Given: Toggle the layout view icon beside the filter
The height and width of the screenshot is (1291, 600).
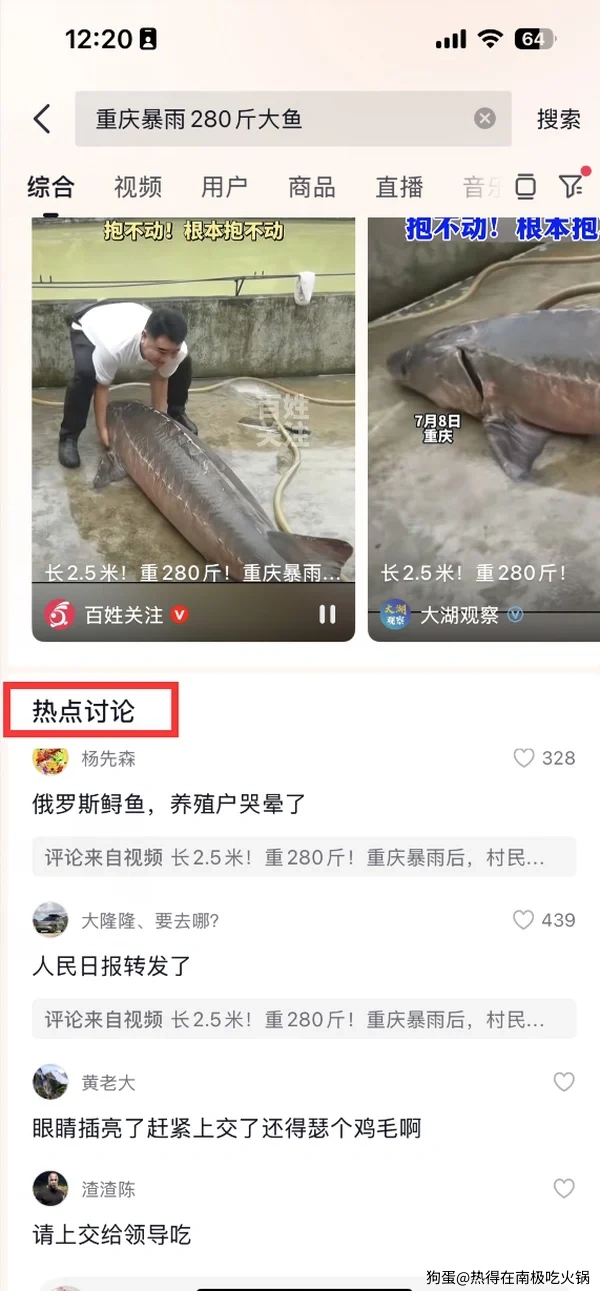Looking at the screenshot, I should (525, 187).
